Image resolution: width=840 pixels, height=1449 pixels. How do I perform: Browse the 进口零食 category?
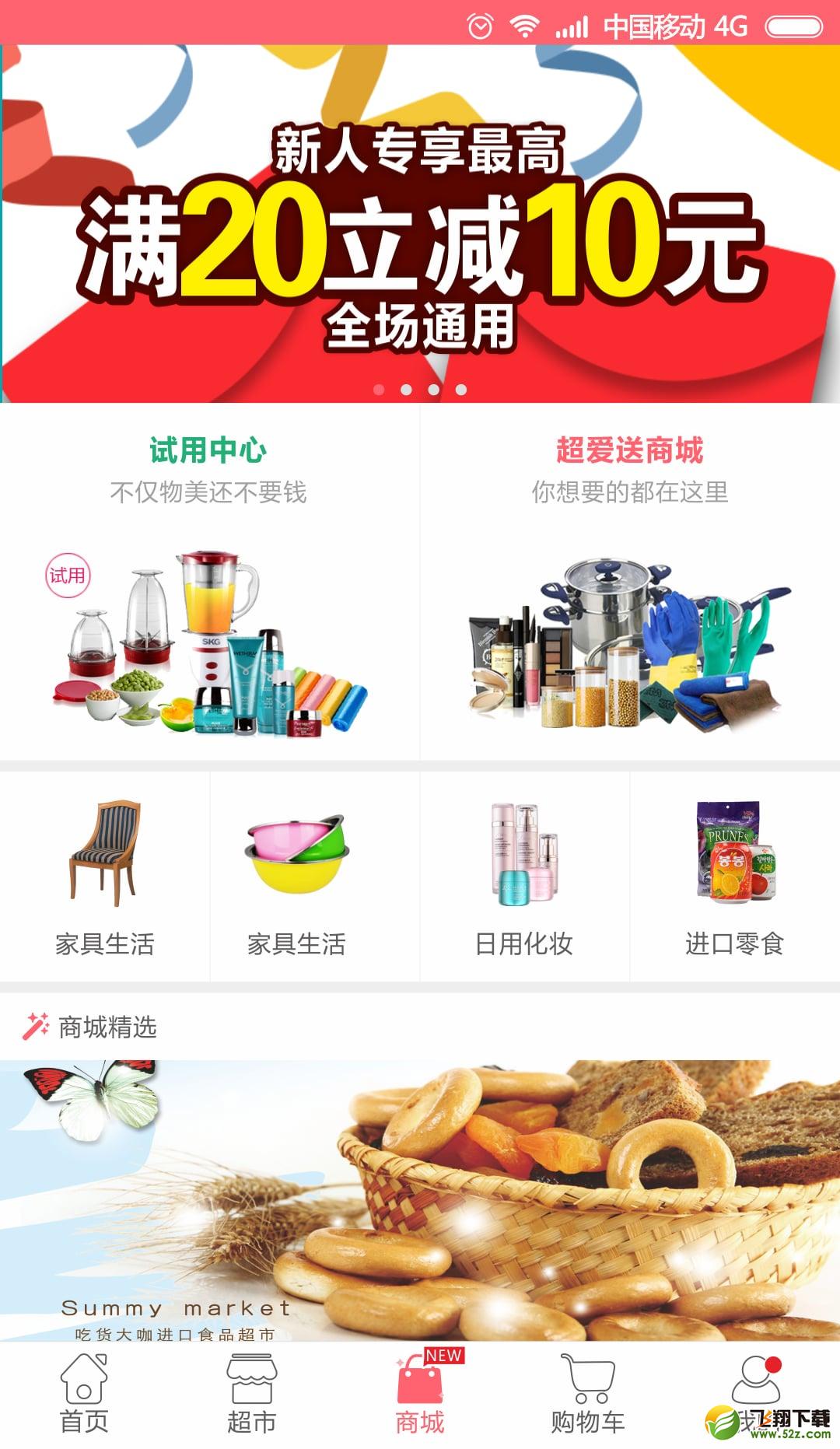[735, 877]
